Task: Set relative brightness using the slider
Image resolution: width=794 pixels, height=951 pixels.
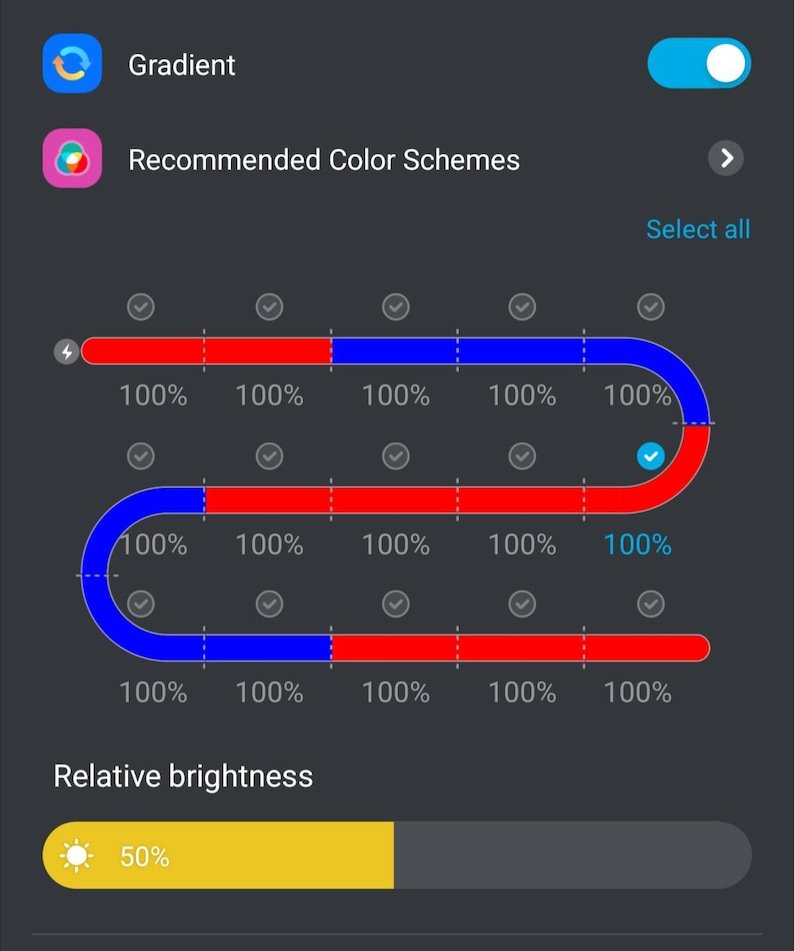Action: [x=396, y=855]
